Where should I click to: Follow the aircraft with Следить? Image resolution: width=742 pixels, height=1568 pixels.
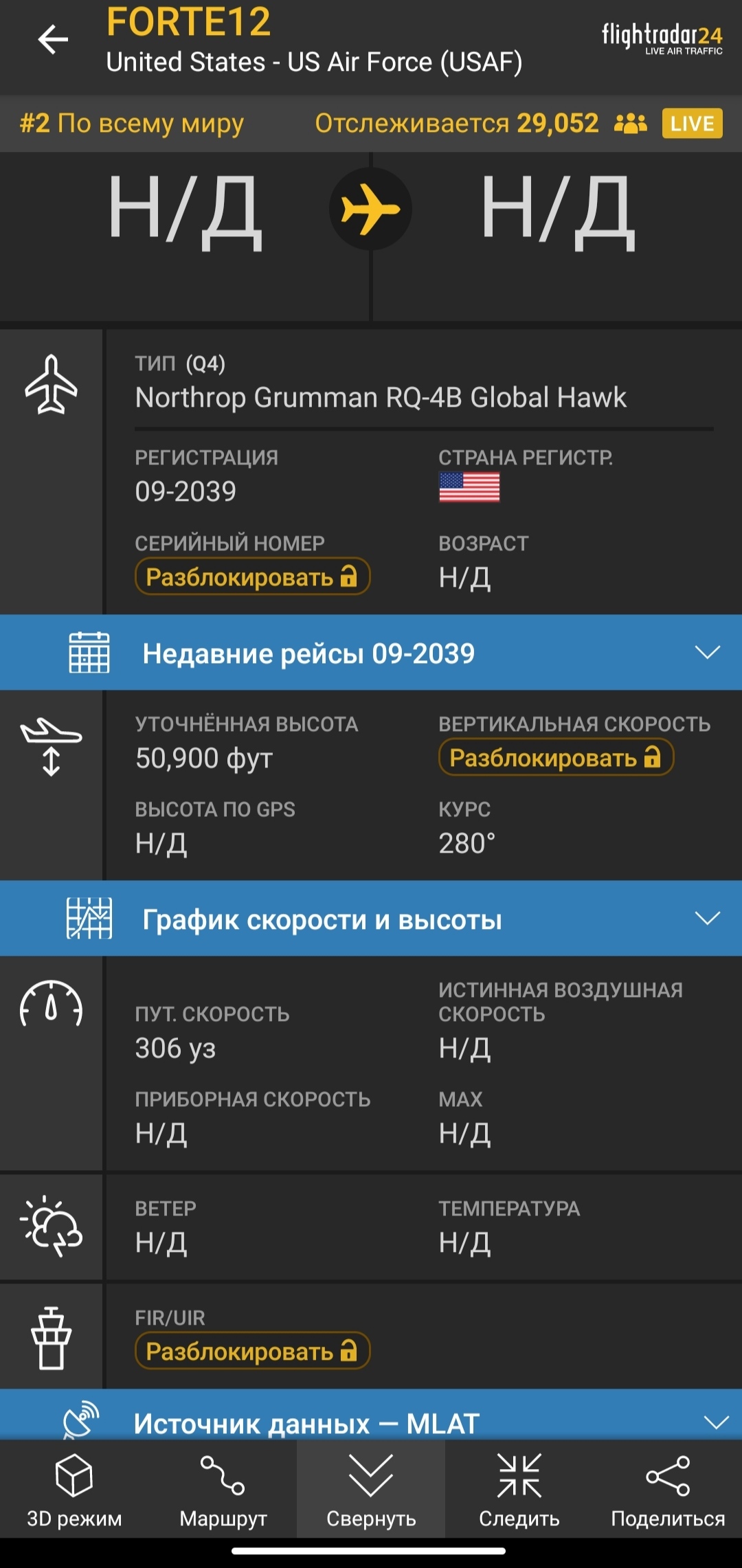coord(519,1490)
